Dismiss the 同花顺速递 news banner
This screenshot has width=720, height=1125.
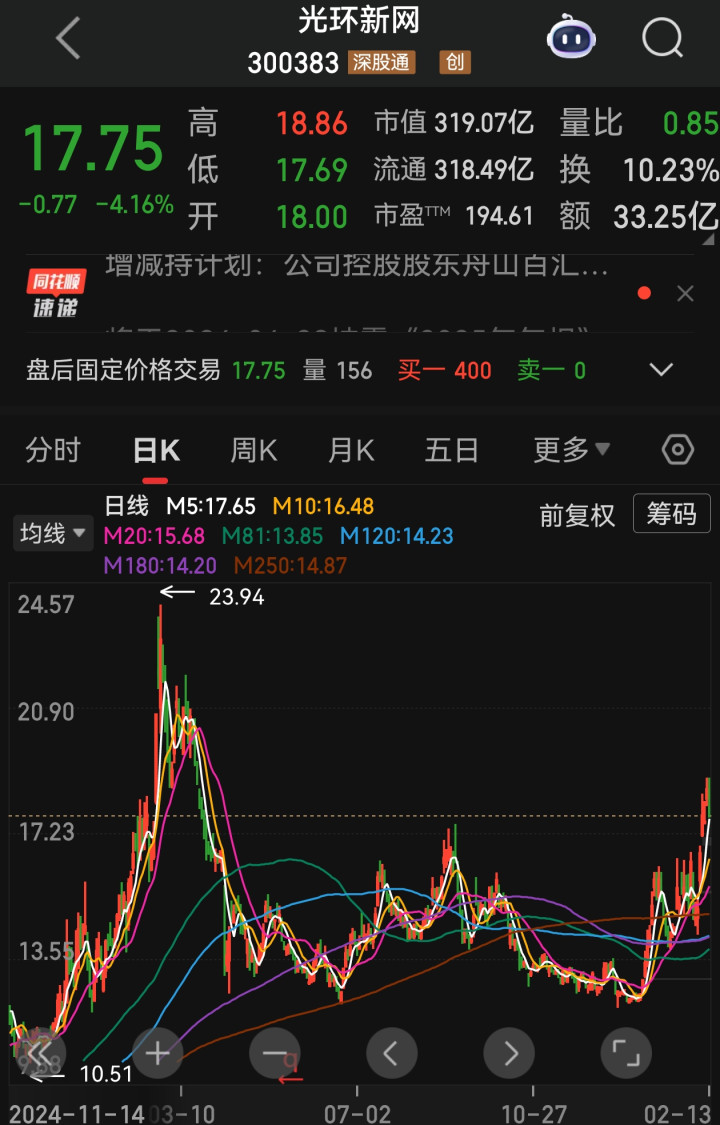pos(685,293)
